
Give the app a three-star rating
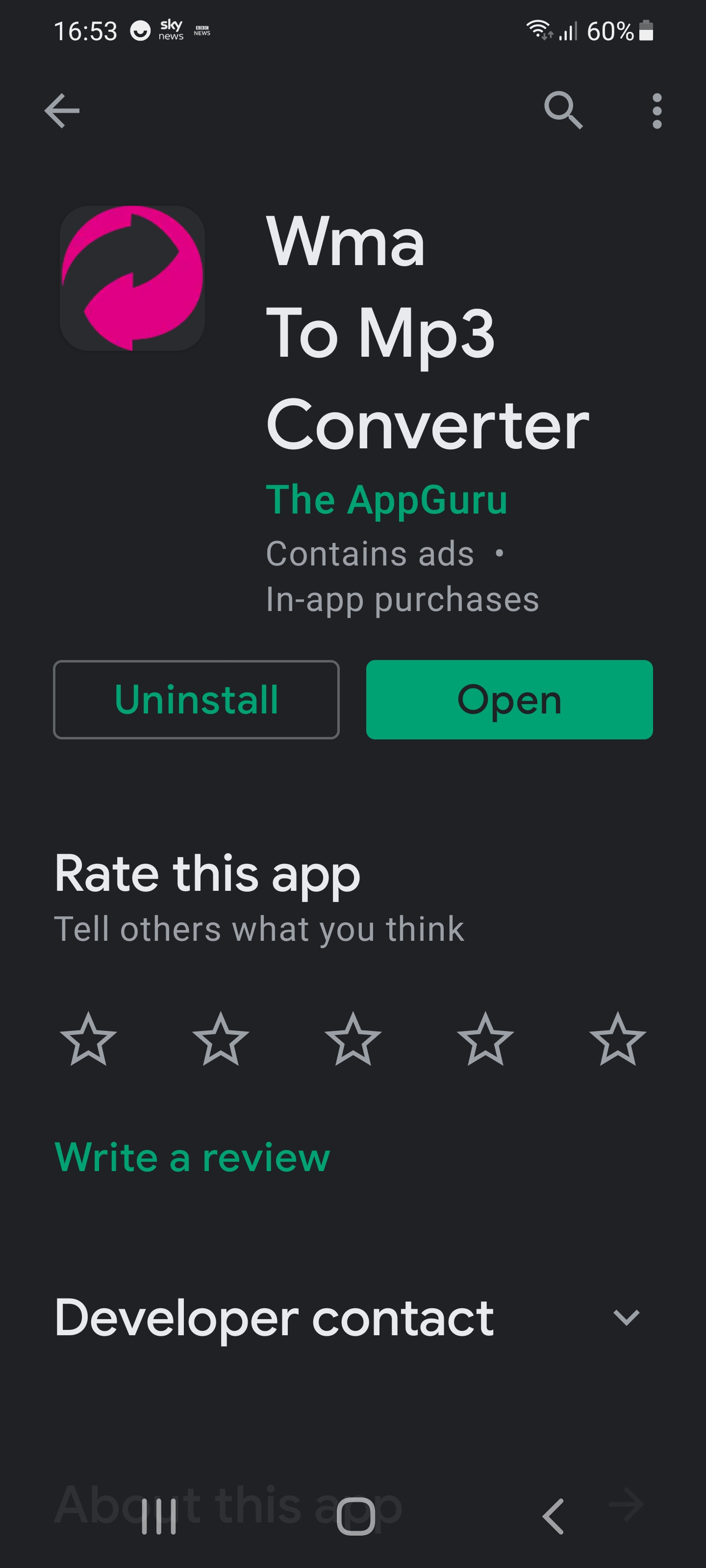click(x=353, y=1039)
